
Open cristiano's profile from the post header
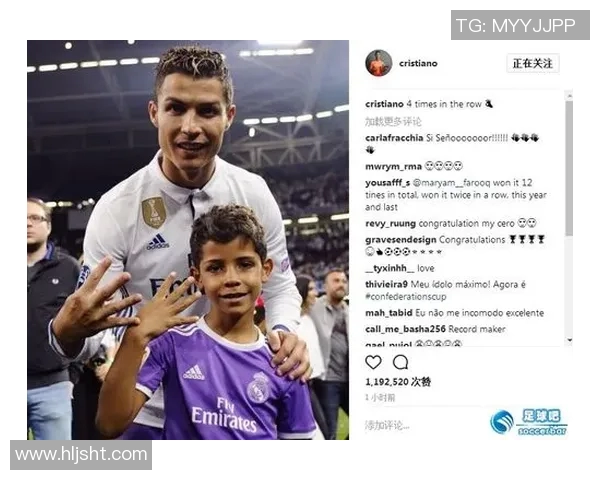[419, 63]
